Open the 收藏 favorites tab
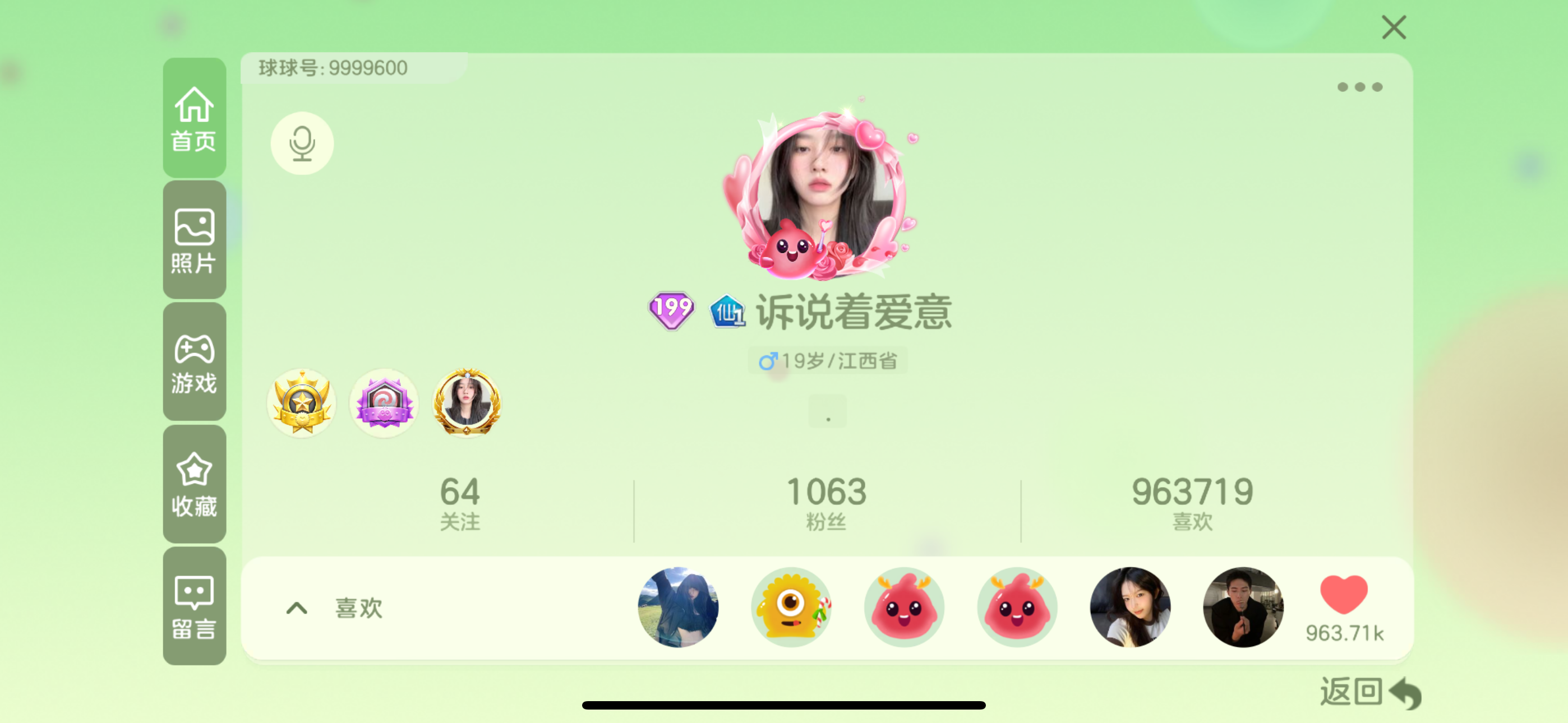1568x723 pixels. pyautogui.click(x=194, y=484)
